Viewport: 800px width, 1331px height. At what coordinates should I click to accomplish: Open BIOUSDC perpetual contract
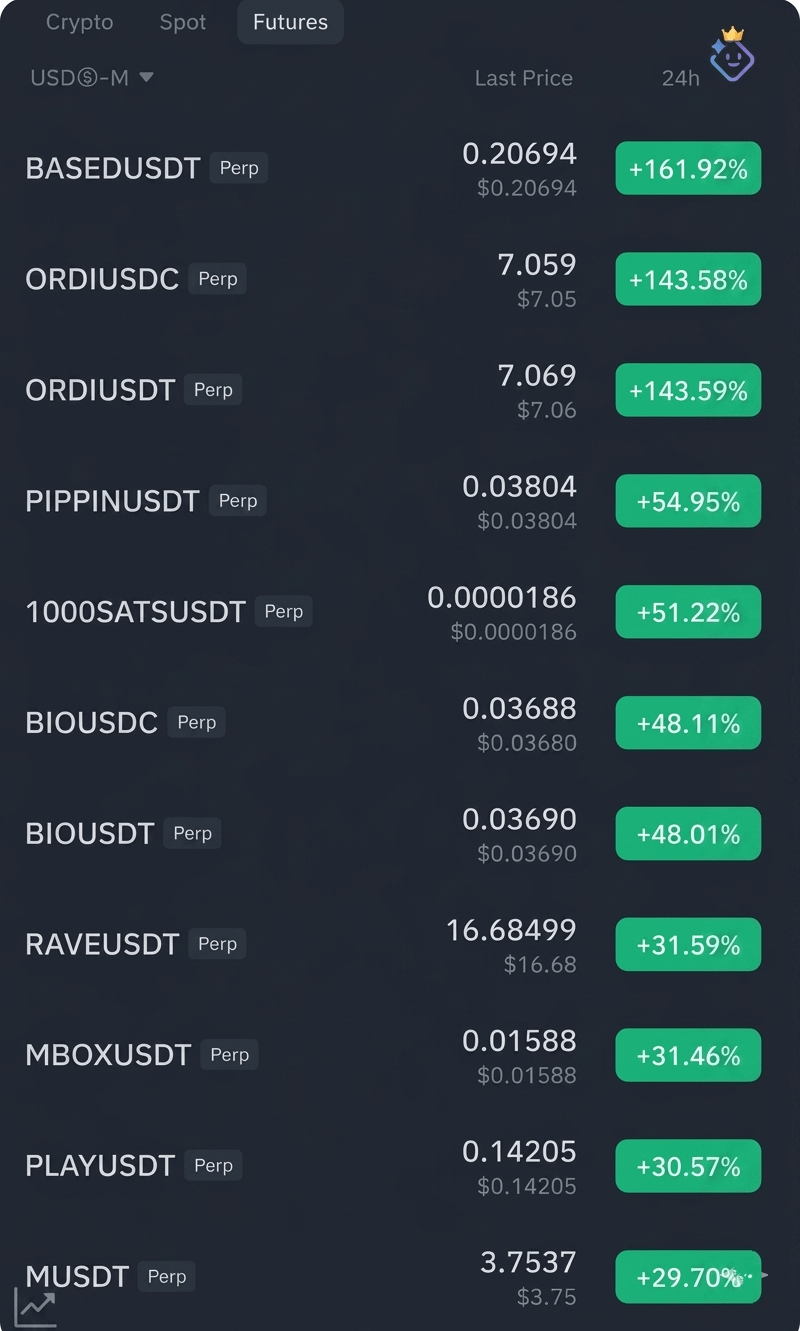[91, 723]
